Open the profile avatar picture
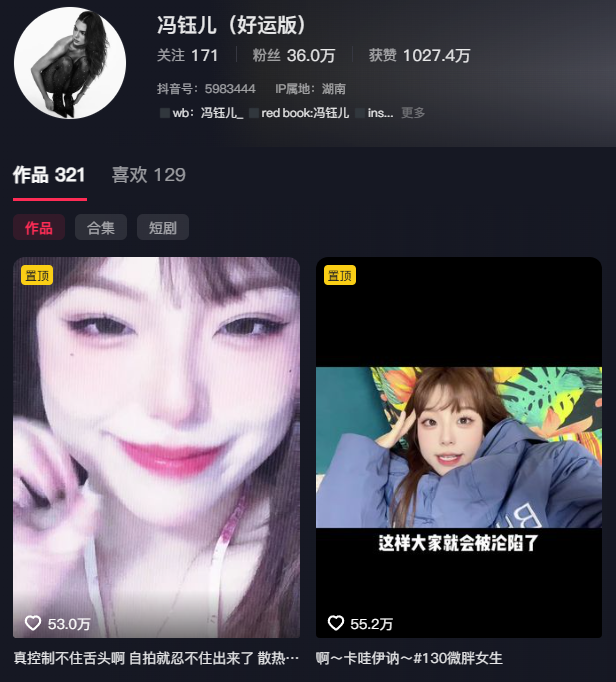 69,63
